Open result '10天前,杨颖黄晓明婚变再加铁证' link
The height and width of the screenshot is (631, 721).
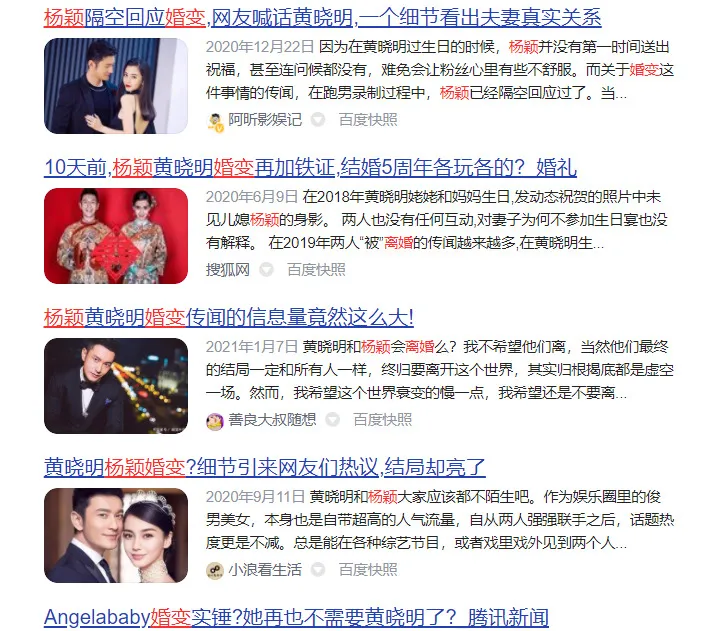pyautogui.click(x=310, y=167)
